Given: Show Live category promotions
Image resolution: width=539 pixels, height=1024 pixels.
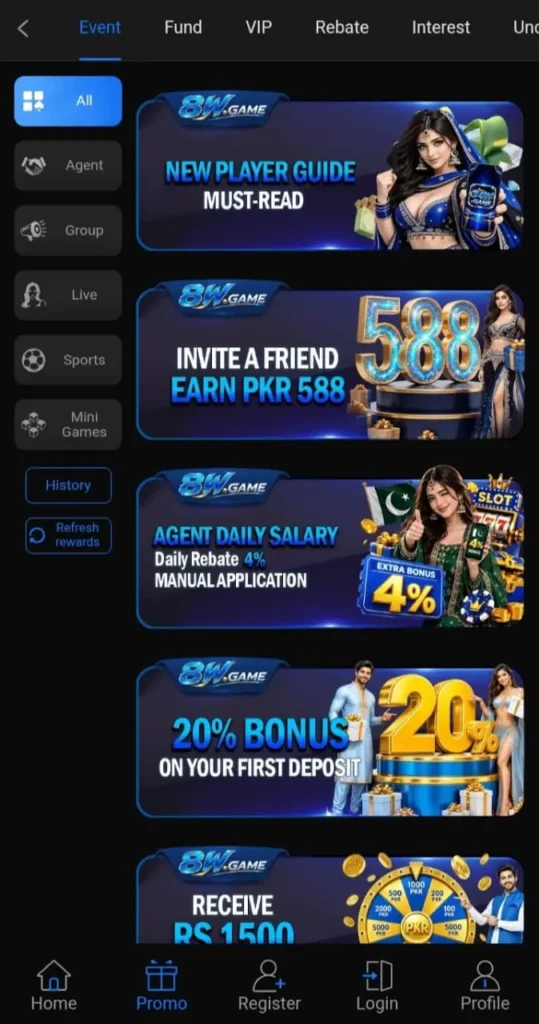Looking at the screenshot, I should tap(68, 295).
